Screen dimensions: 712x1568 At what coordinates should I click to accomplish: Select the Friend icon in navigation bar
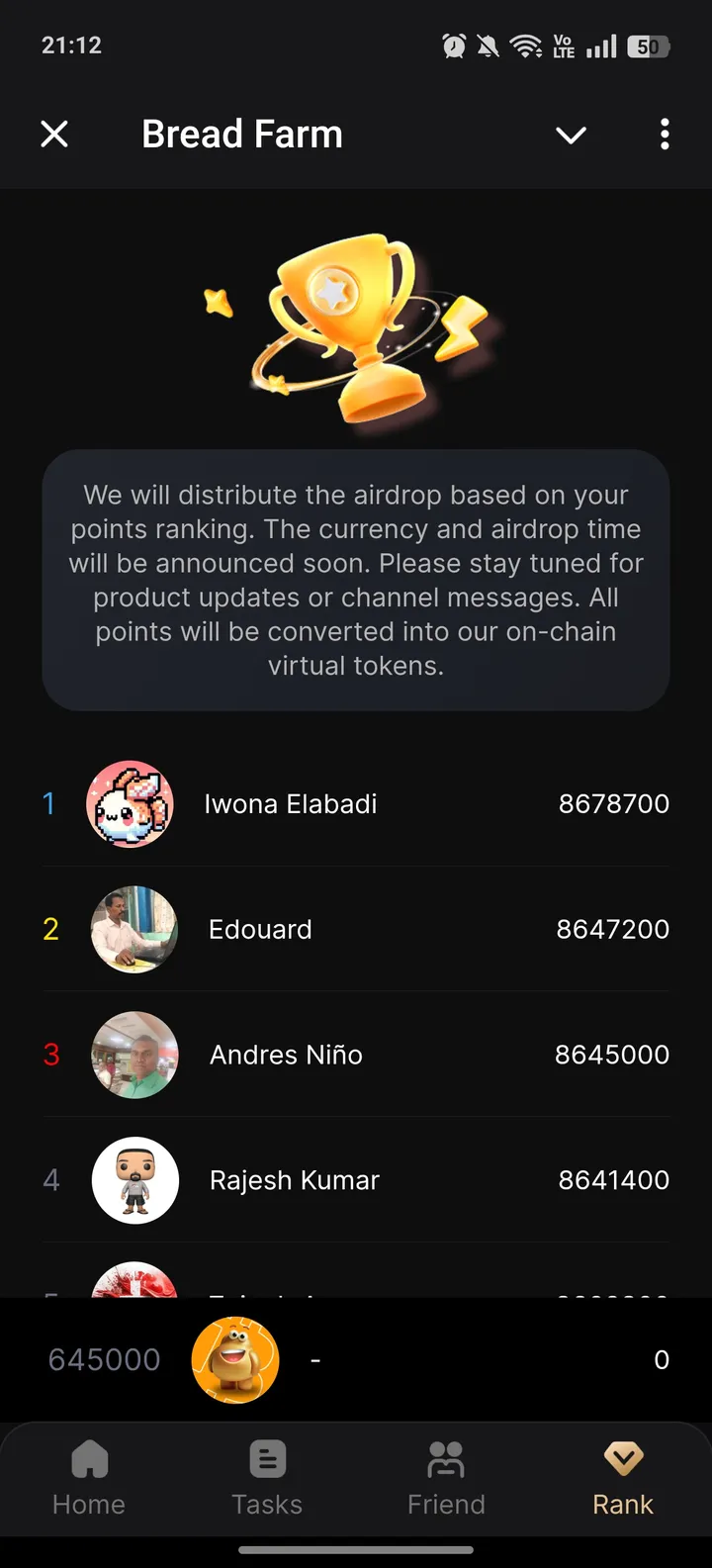click(x=446, y=1458)
